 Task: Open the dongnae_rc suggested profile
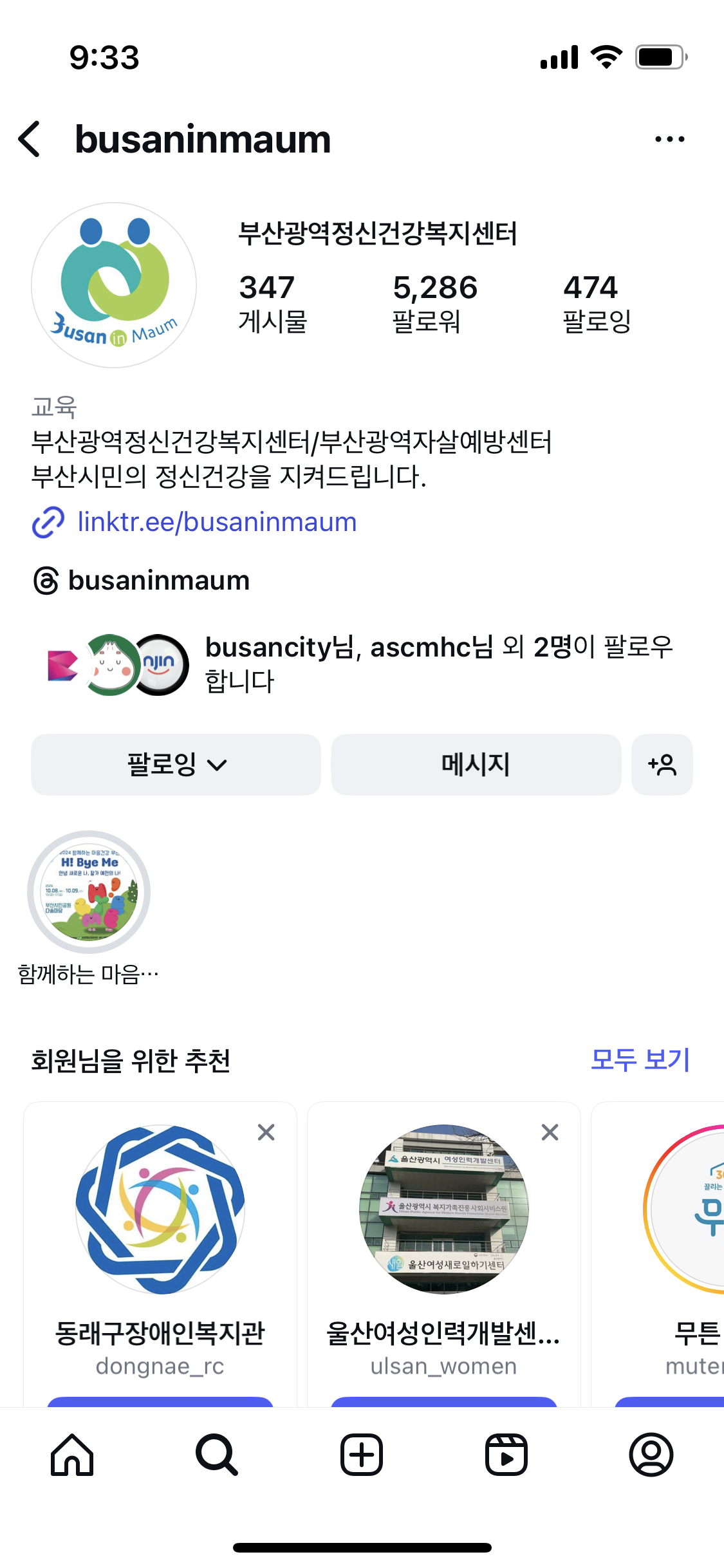pos(160,1210)
